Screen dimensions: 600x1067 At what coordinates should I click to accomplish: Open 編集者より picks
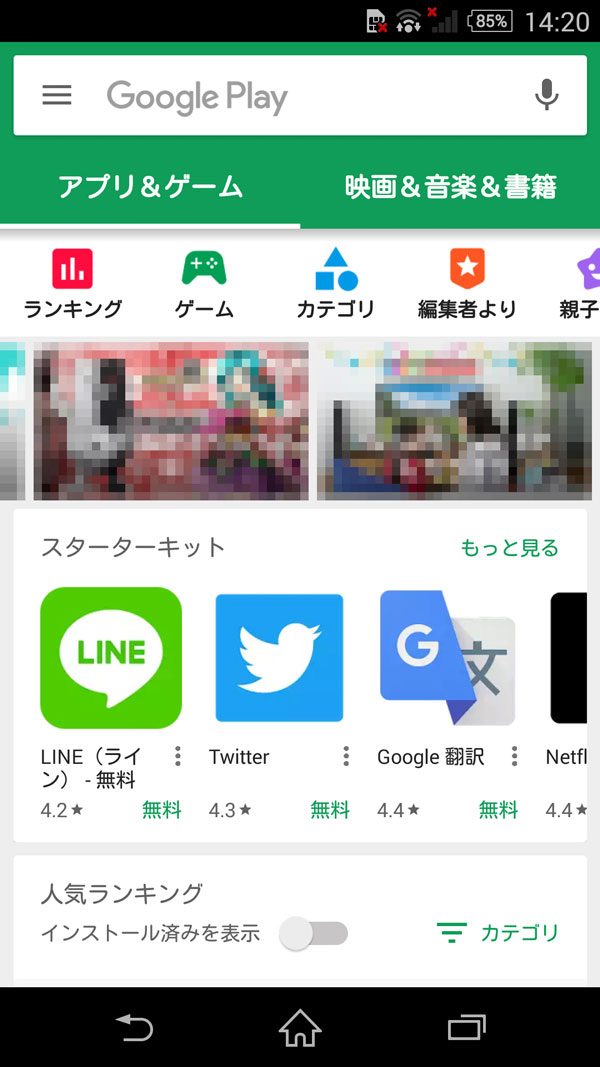click(467, 284)
